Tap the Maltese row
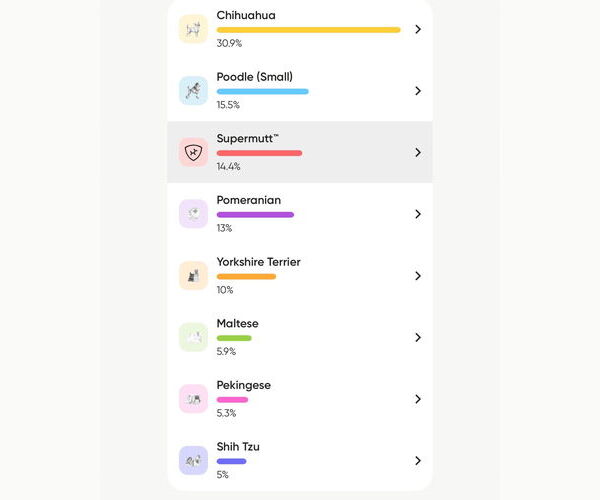The image size is (600, 500). pos(300,337)
